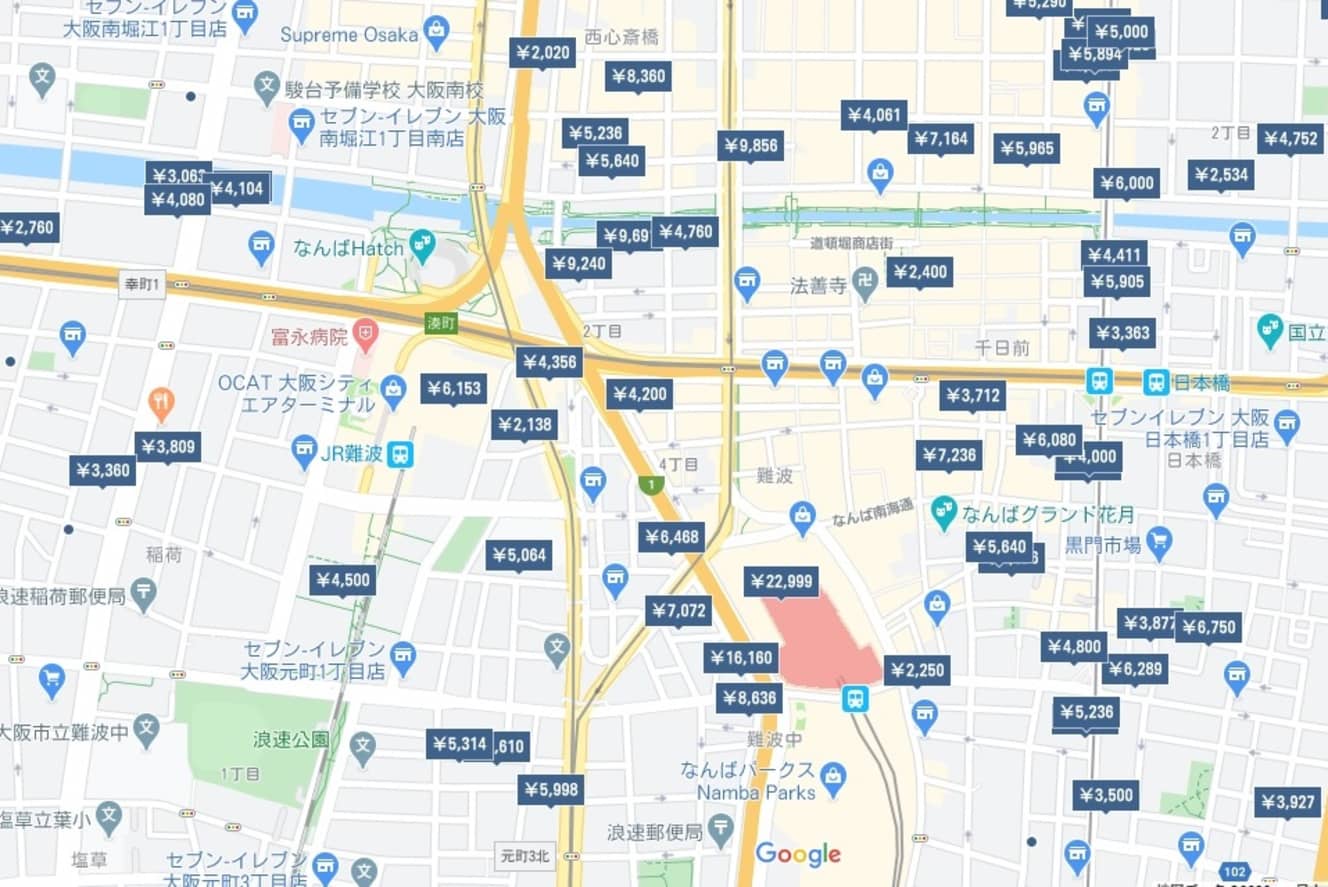Select the ¥3,712 price marker
Viewport: 1328px width, 887px height.
pos(972,396)
